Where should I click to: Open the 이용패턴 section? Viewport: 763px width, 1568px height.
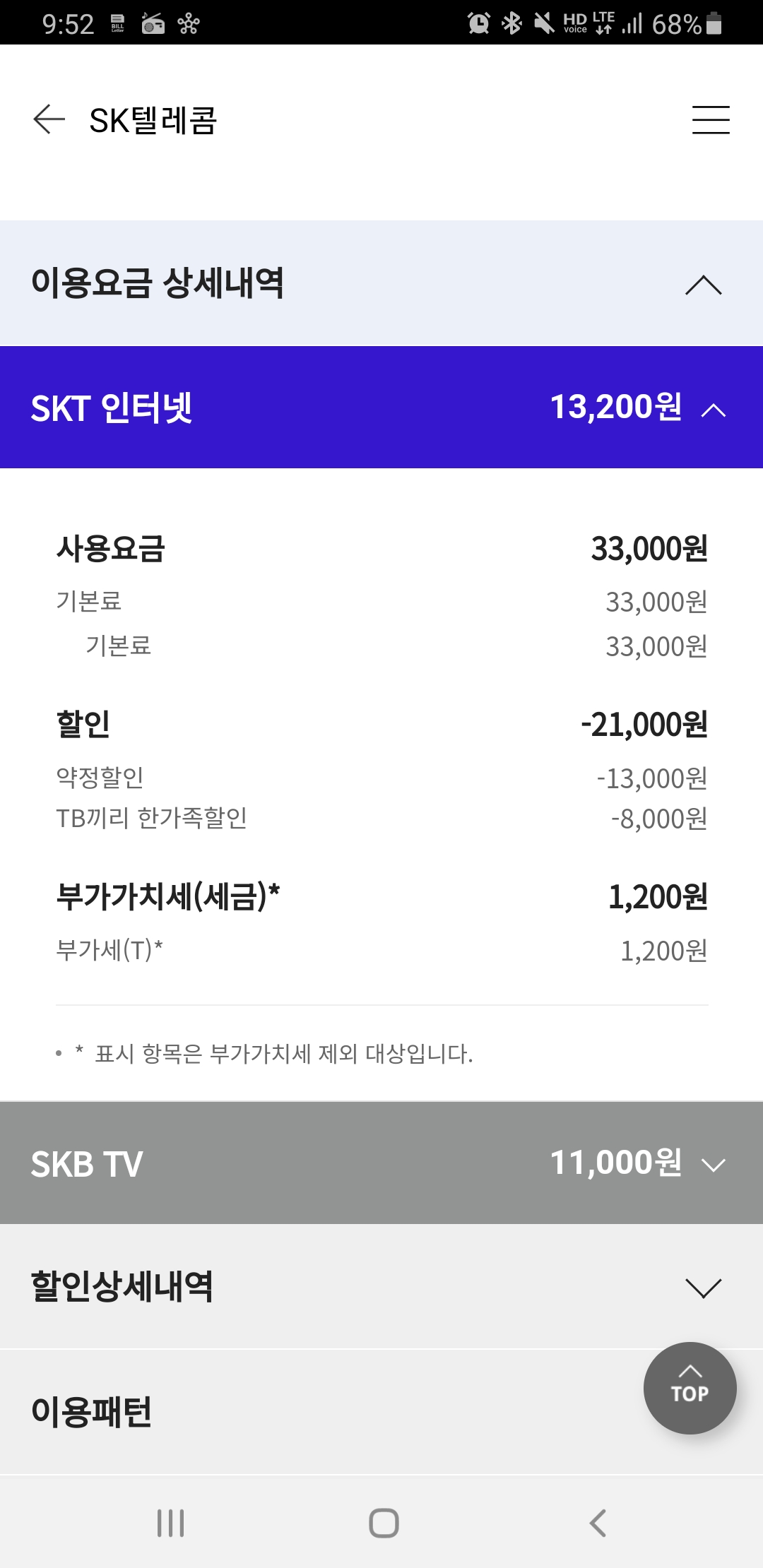381,1411
